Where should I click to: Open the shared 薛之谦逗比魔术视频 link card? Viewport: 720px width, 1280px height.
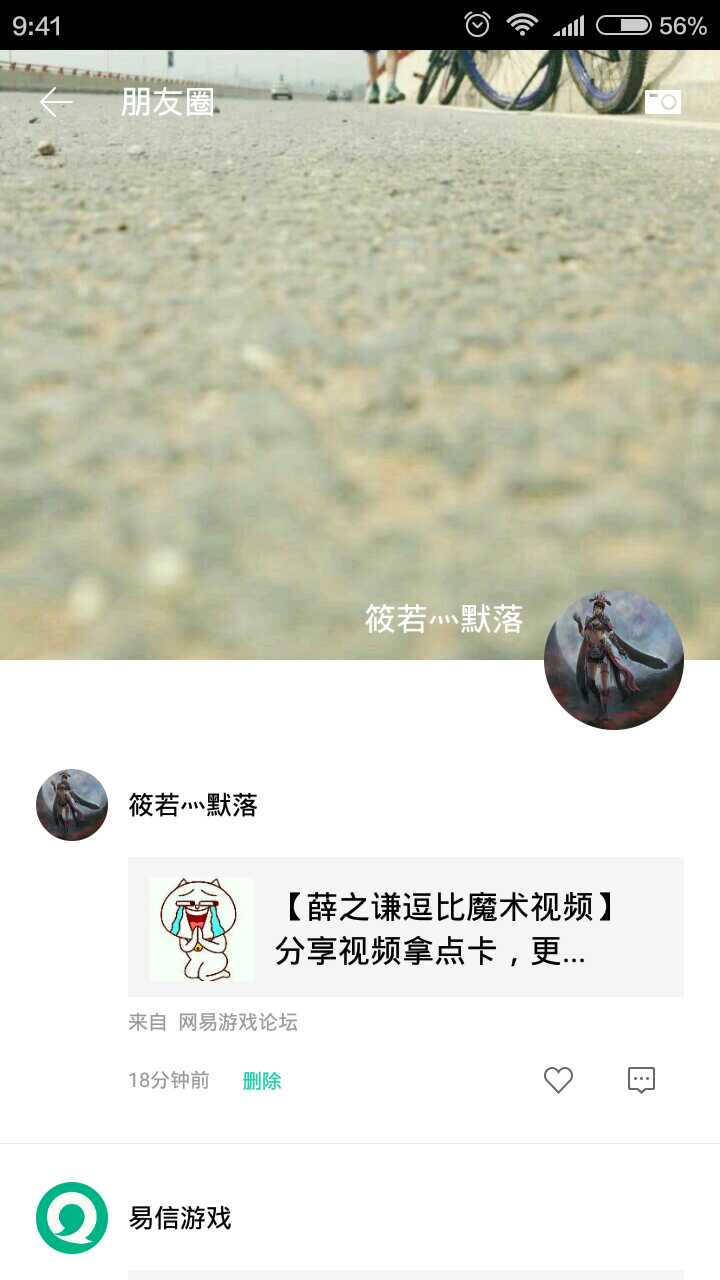[x=405, y=927]
